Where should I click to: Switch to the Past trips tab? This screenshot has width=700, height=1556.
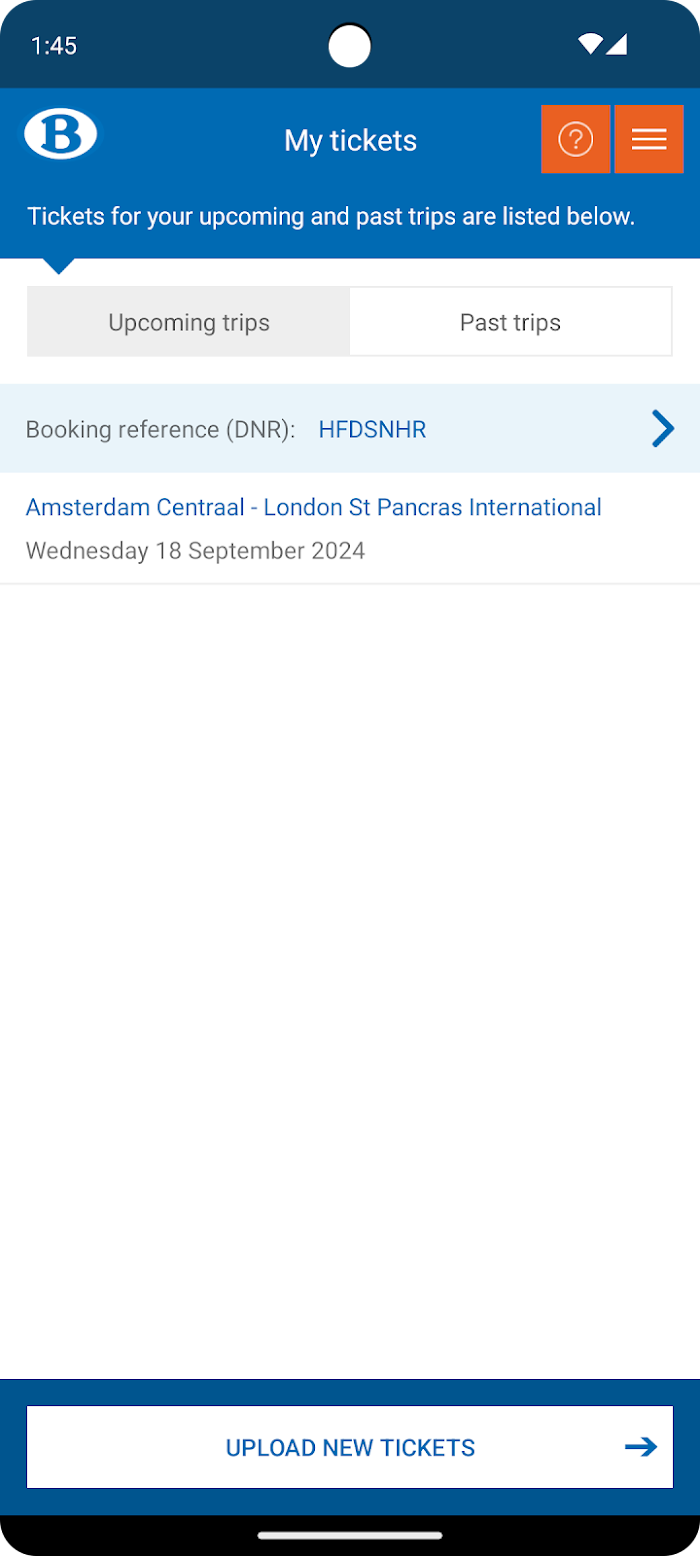(x=510, y=322)
